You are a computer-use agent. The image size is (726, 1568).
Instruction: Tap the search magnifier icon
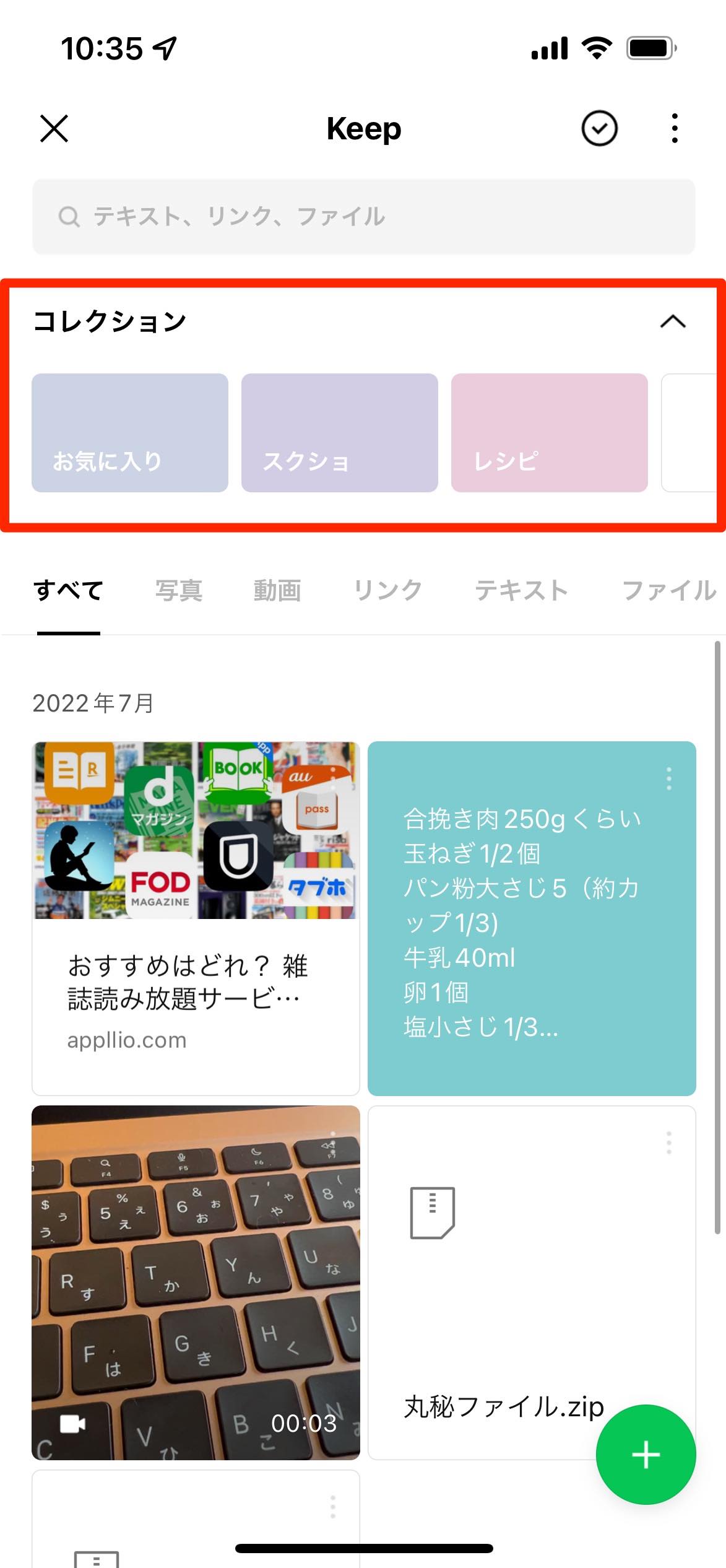pyautogui.click(x=69, y=216)
